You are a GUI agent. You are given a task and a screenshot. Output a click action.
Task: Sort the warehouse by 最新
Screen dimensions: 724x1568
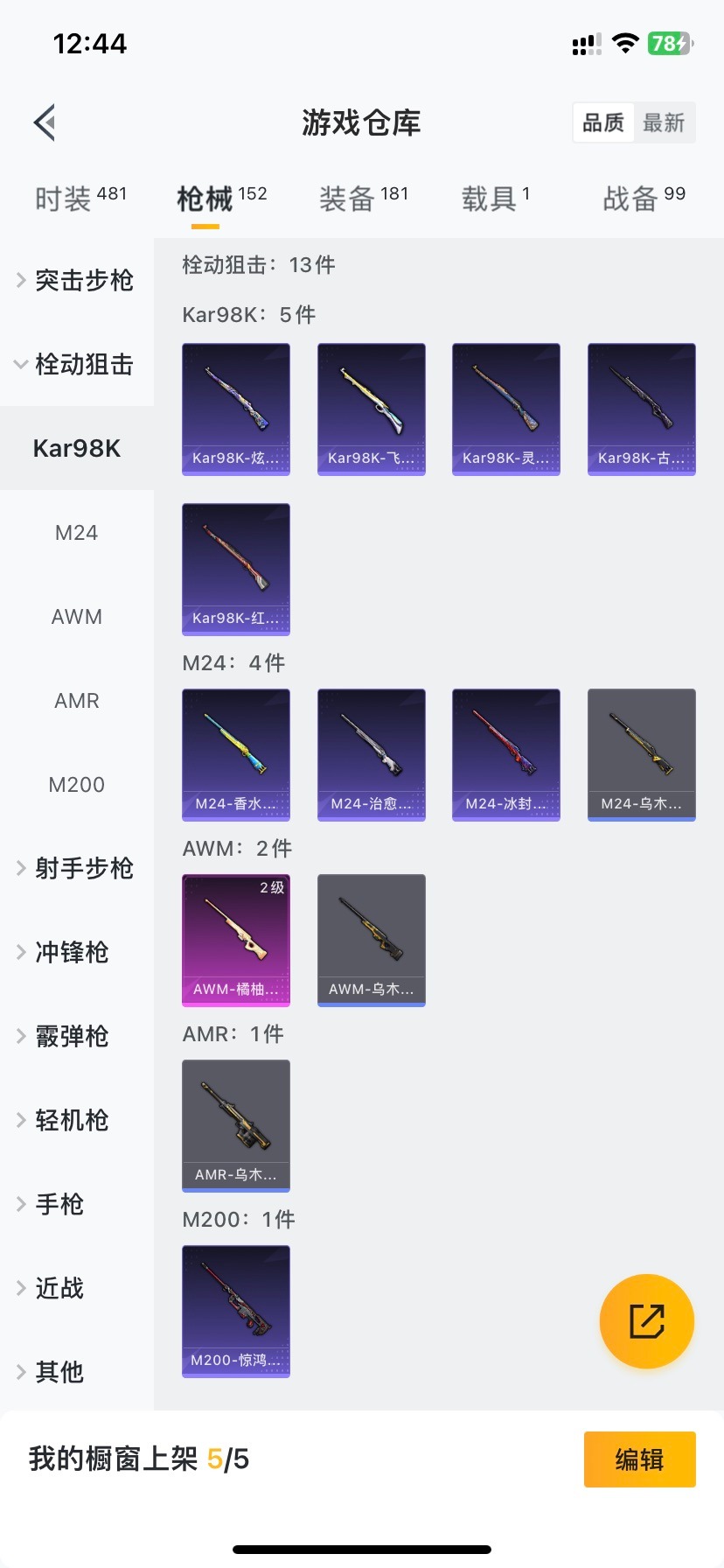pos(664,122)
